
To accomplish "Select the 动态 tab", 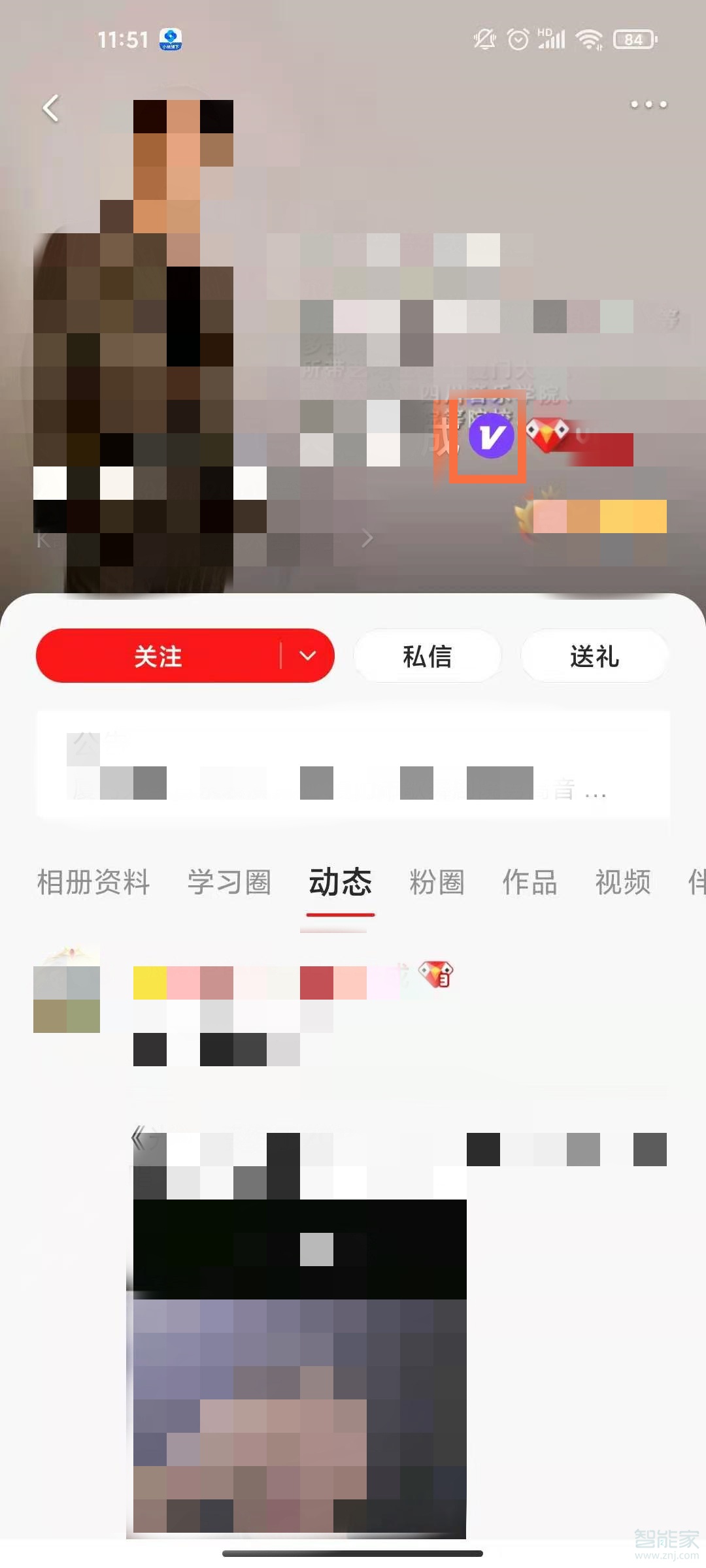I will pos(340,882).
